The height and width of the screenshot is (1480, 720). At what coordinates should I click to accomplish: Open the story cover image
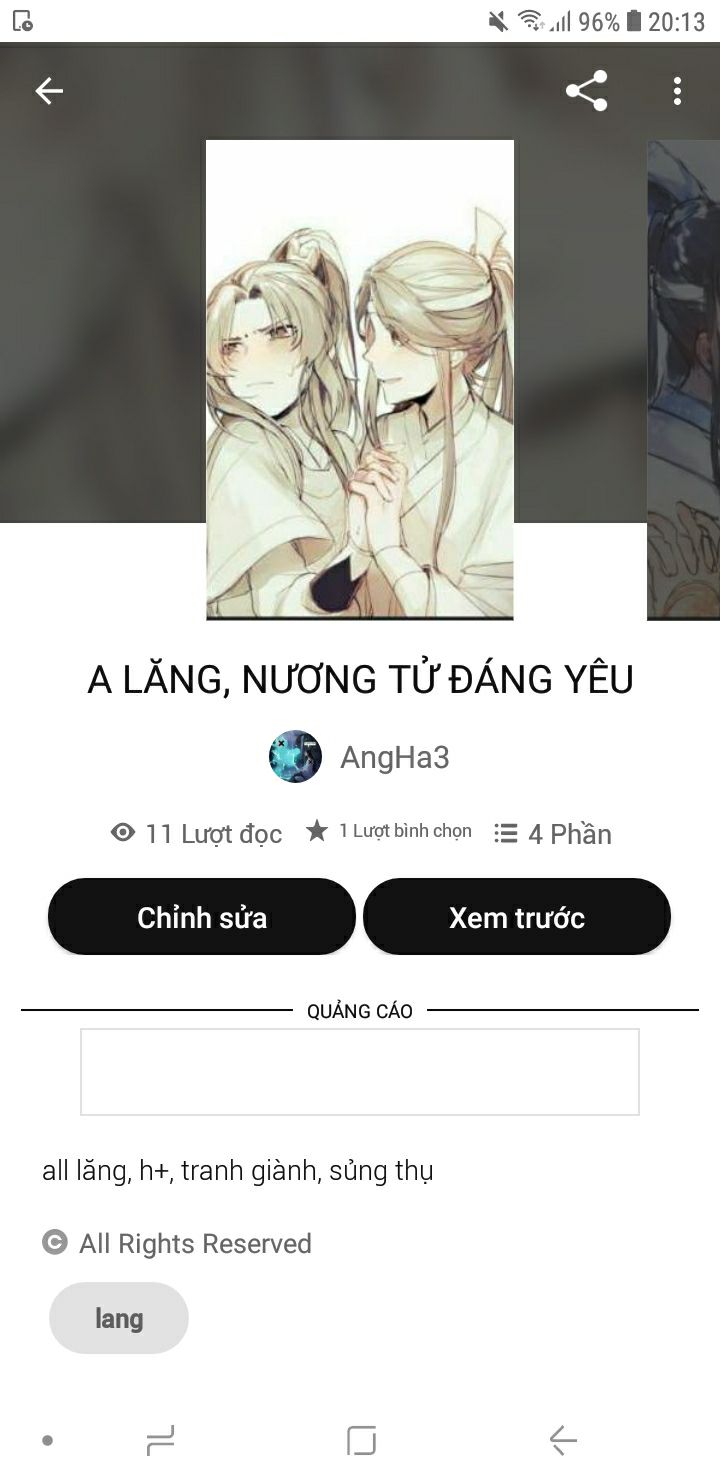360,380
